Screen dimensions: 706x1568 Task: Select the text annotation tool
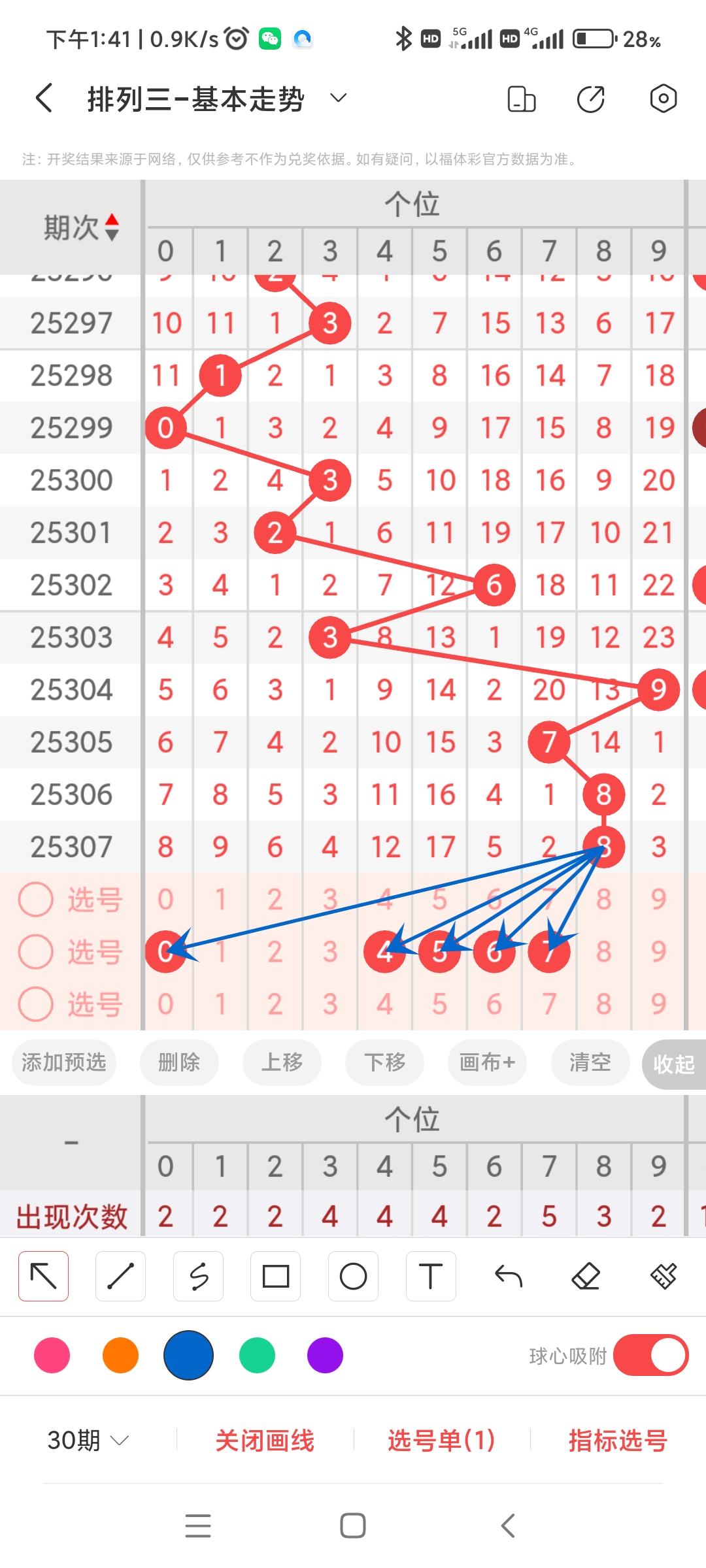coord(431,1275)
